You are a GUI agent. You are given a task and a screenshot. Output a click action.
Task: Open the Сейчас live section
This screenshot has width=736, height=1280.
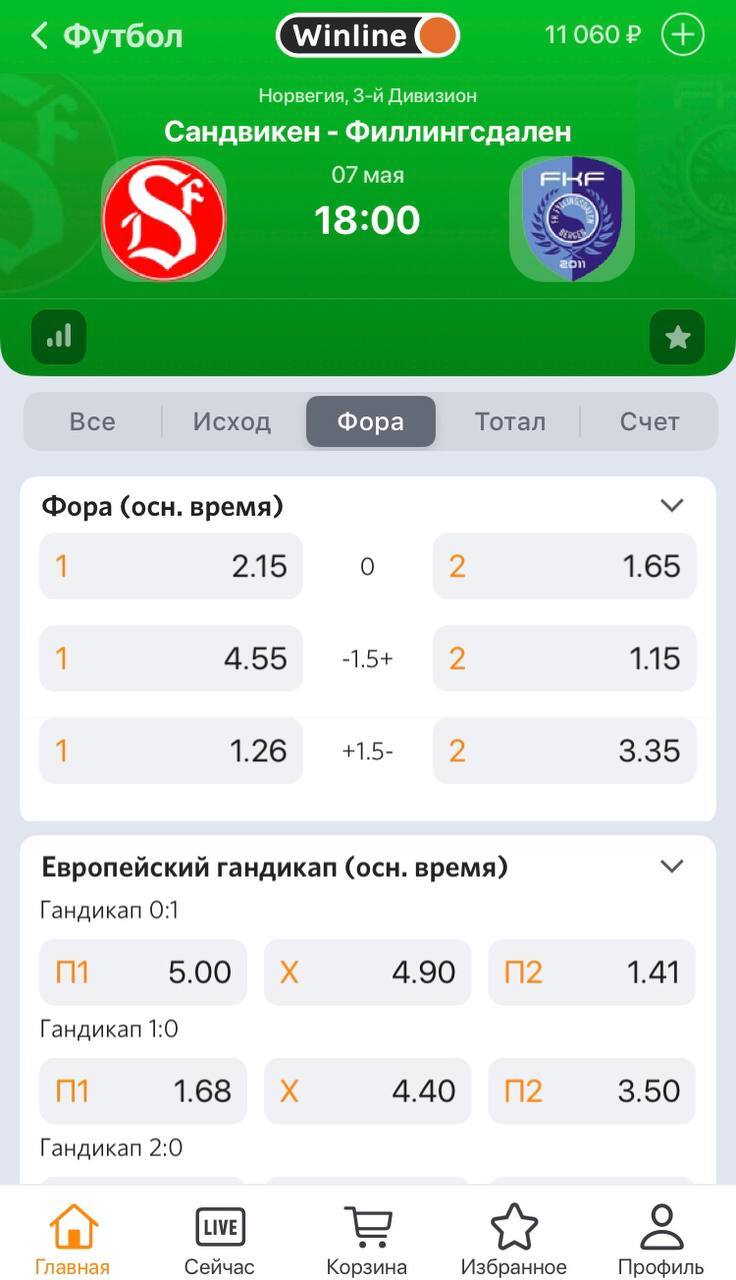click(x=219, y=1240)
